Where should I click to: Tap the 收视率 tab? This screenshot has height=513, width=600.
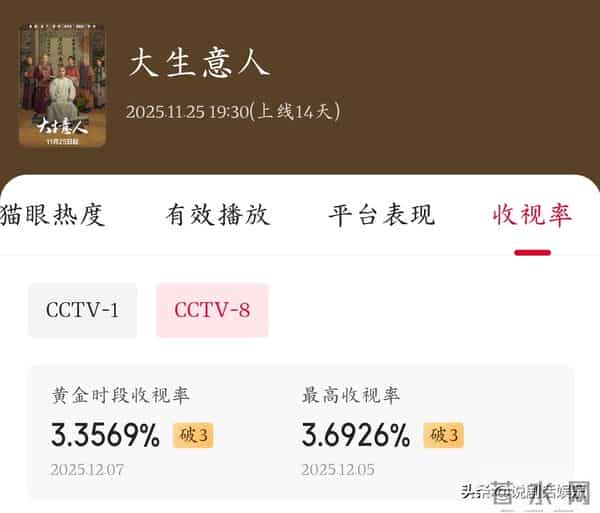coord(532,215)
